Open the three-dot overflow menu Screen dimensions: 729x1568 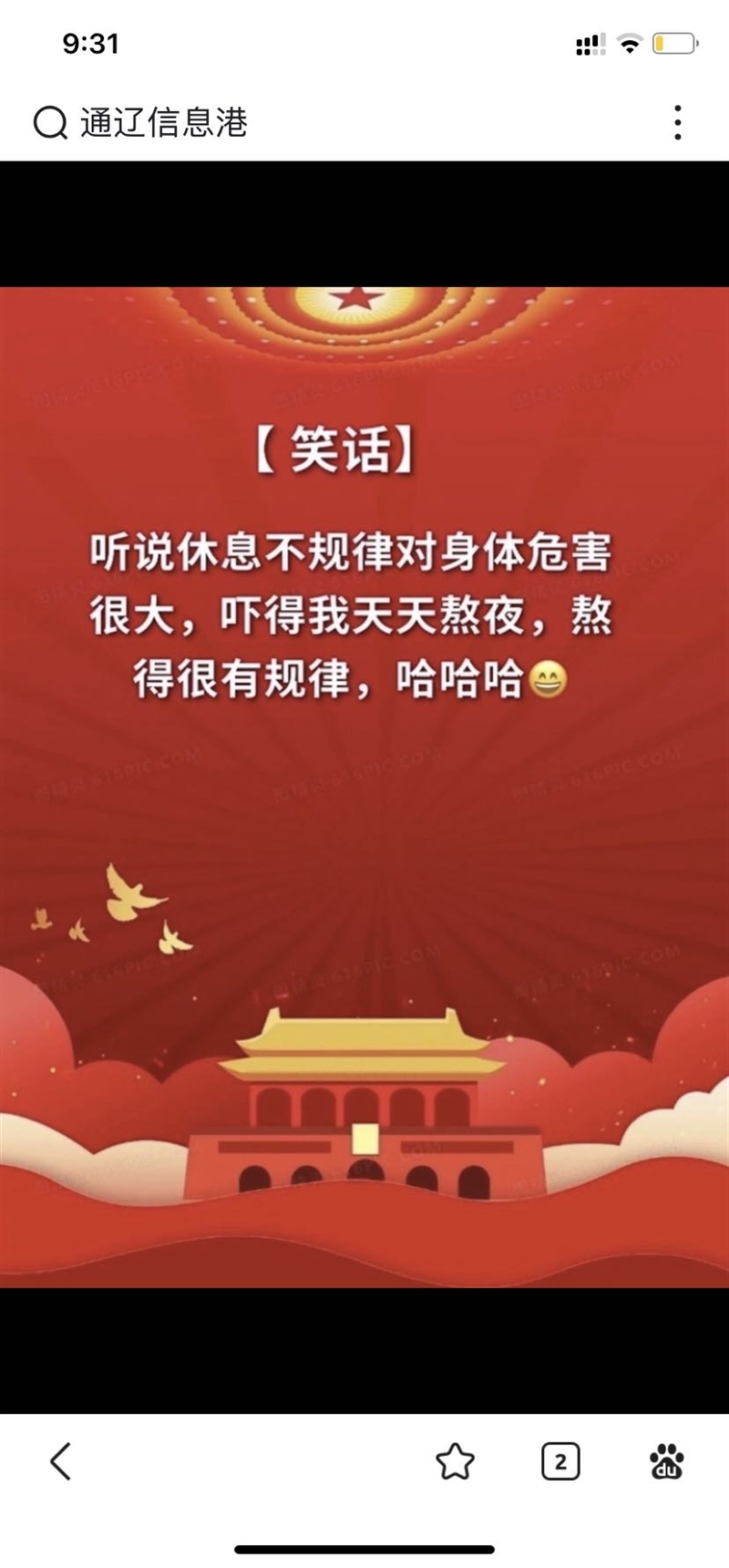[677, 122]
